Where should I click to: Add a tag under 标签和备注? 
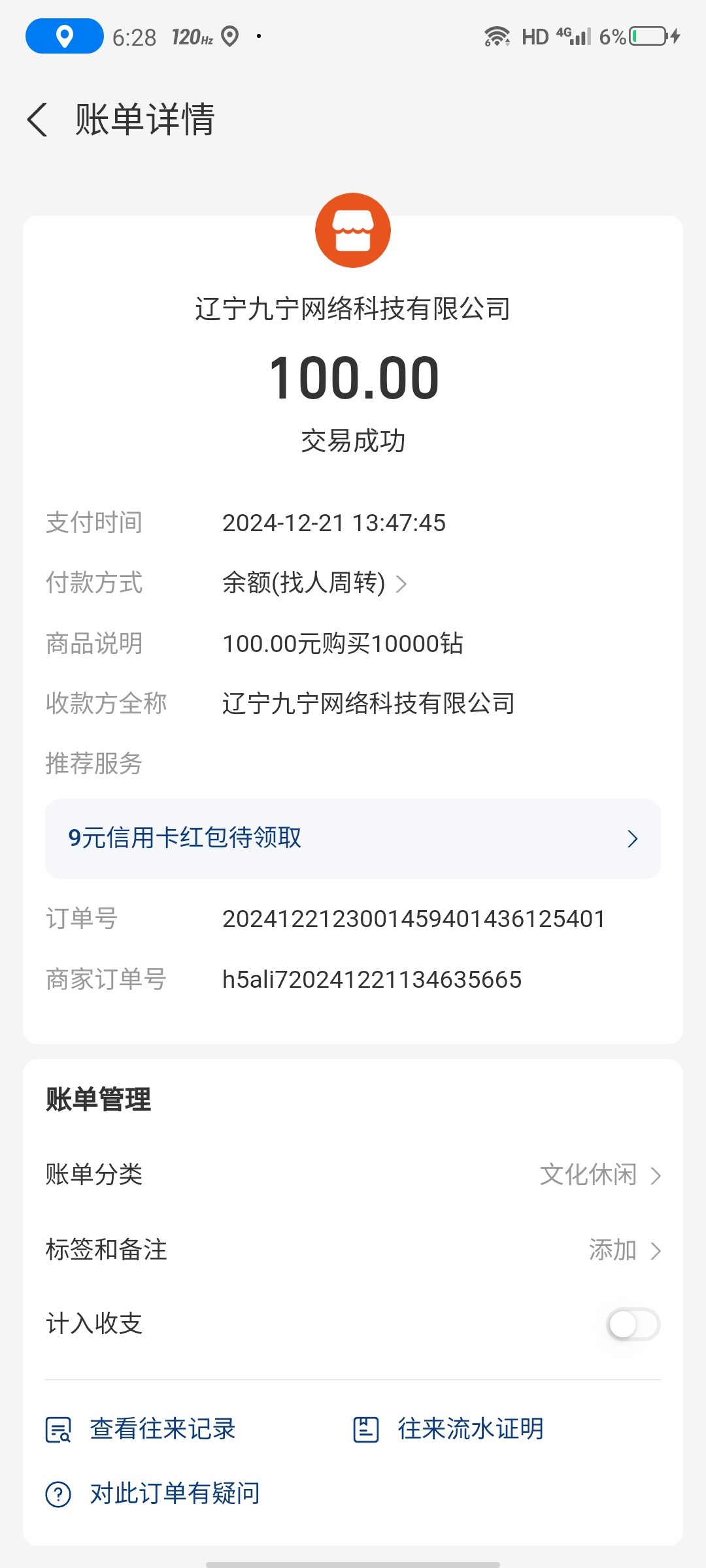[x=353, y=1250]
